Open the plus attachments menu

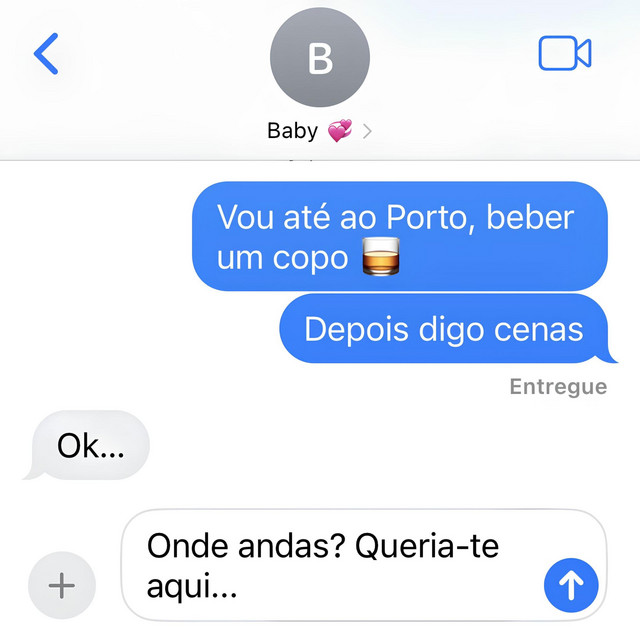point(62,585)
